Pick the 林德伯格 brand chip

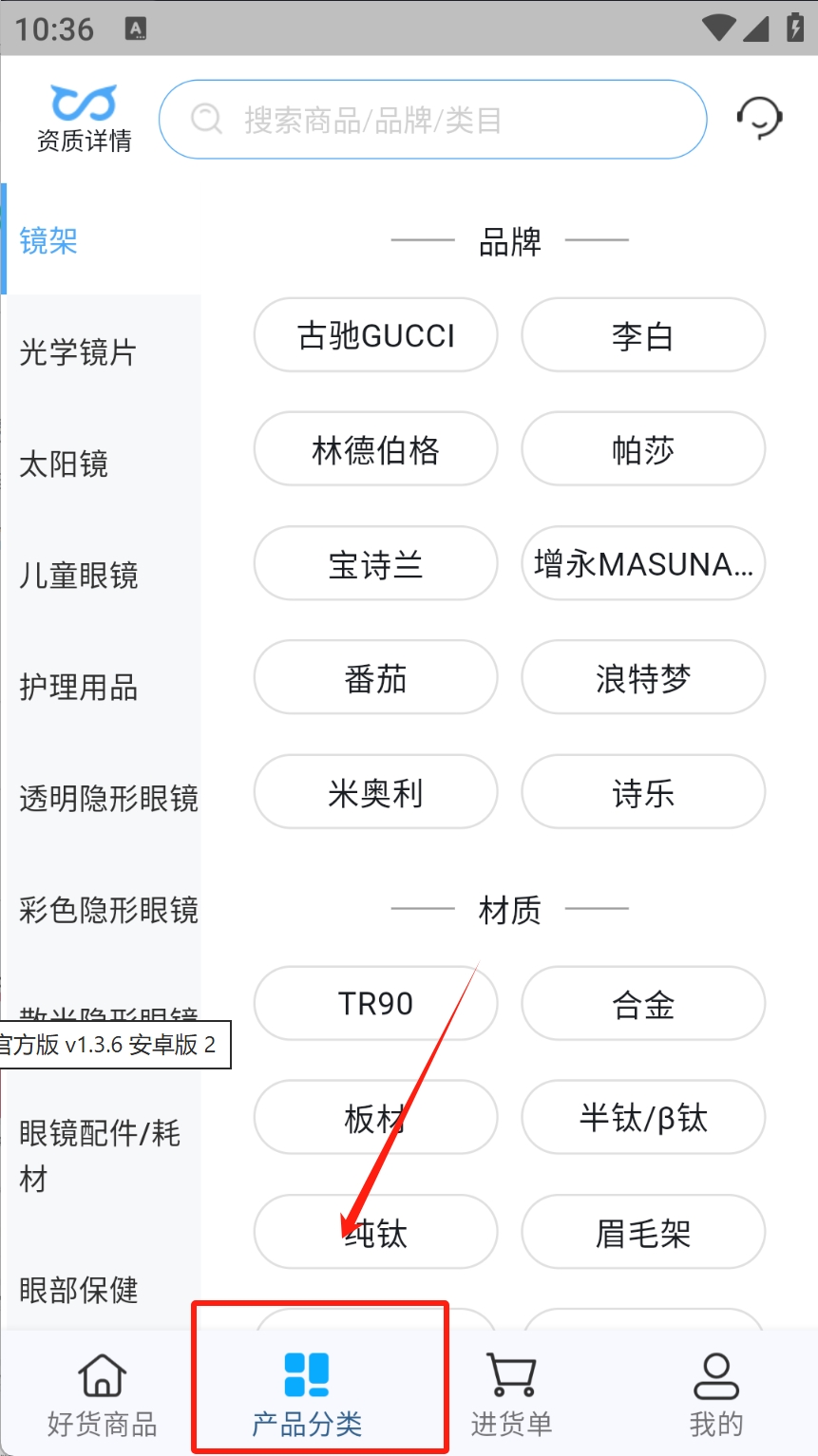[x=375, y=449]
